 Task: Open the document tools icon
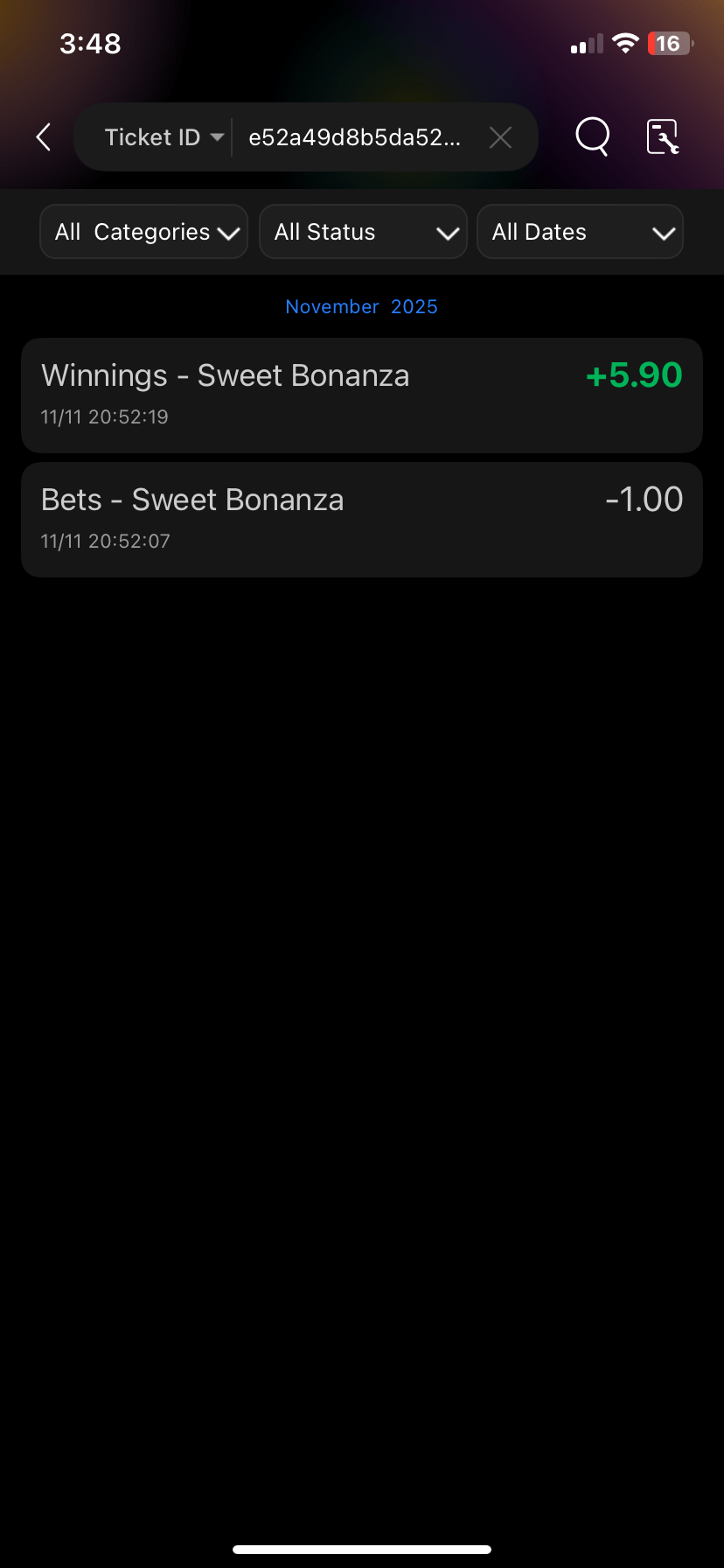coord(663,137)
